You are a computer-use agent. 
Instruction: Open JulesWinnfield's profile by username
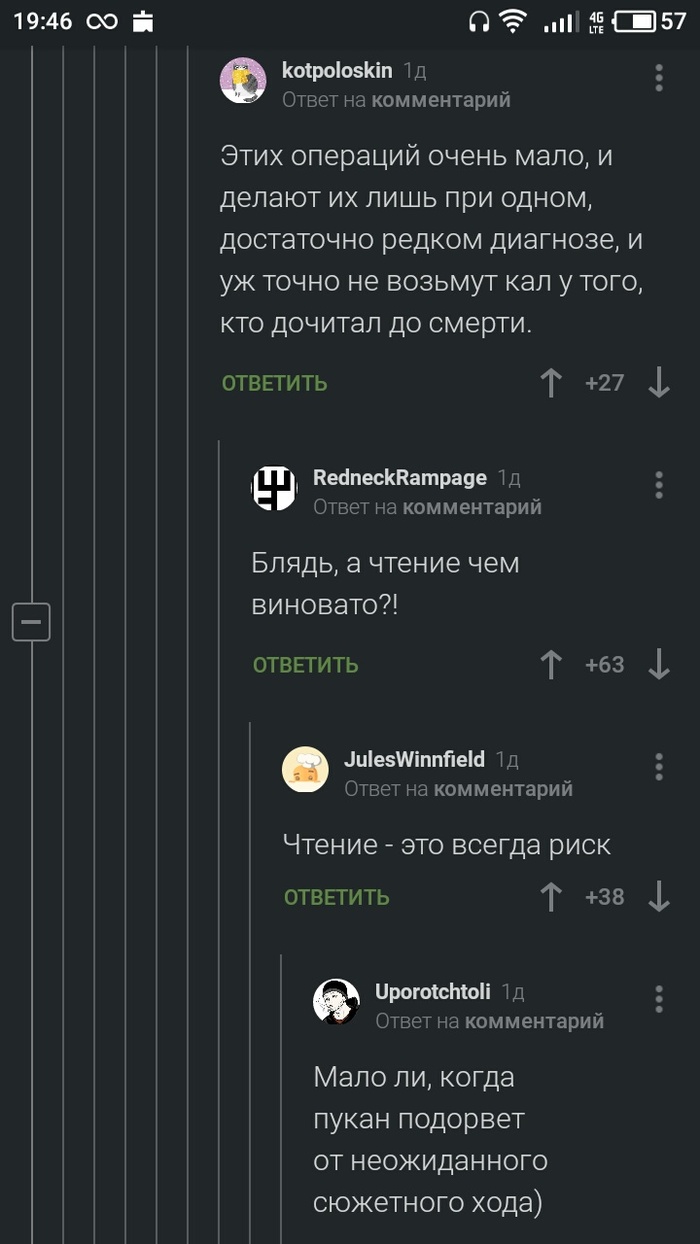point(414,760)
